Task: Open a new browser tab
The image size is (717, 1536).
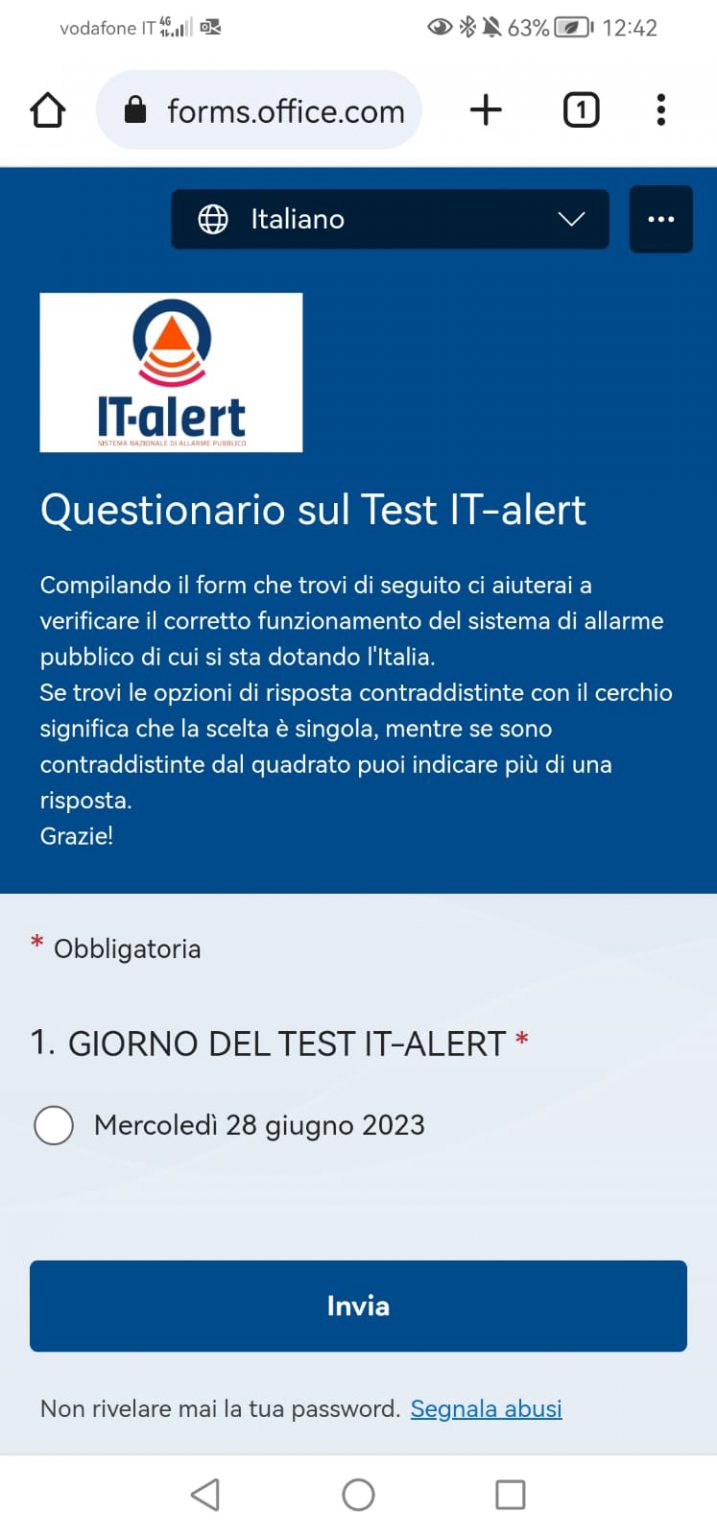Action: click(x=486, y=110)
